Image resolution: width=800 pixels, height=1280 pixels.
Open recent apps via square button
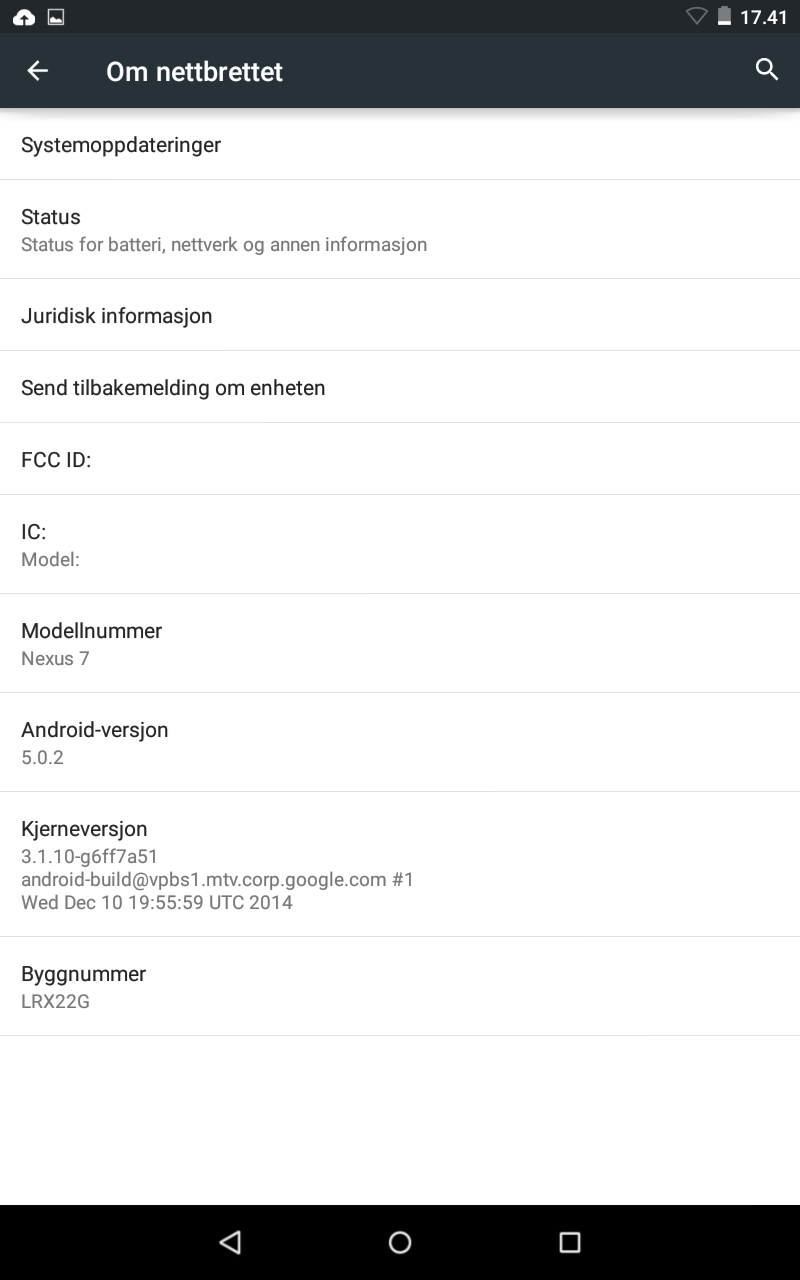coord(570,1242)
